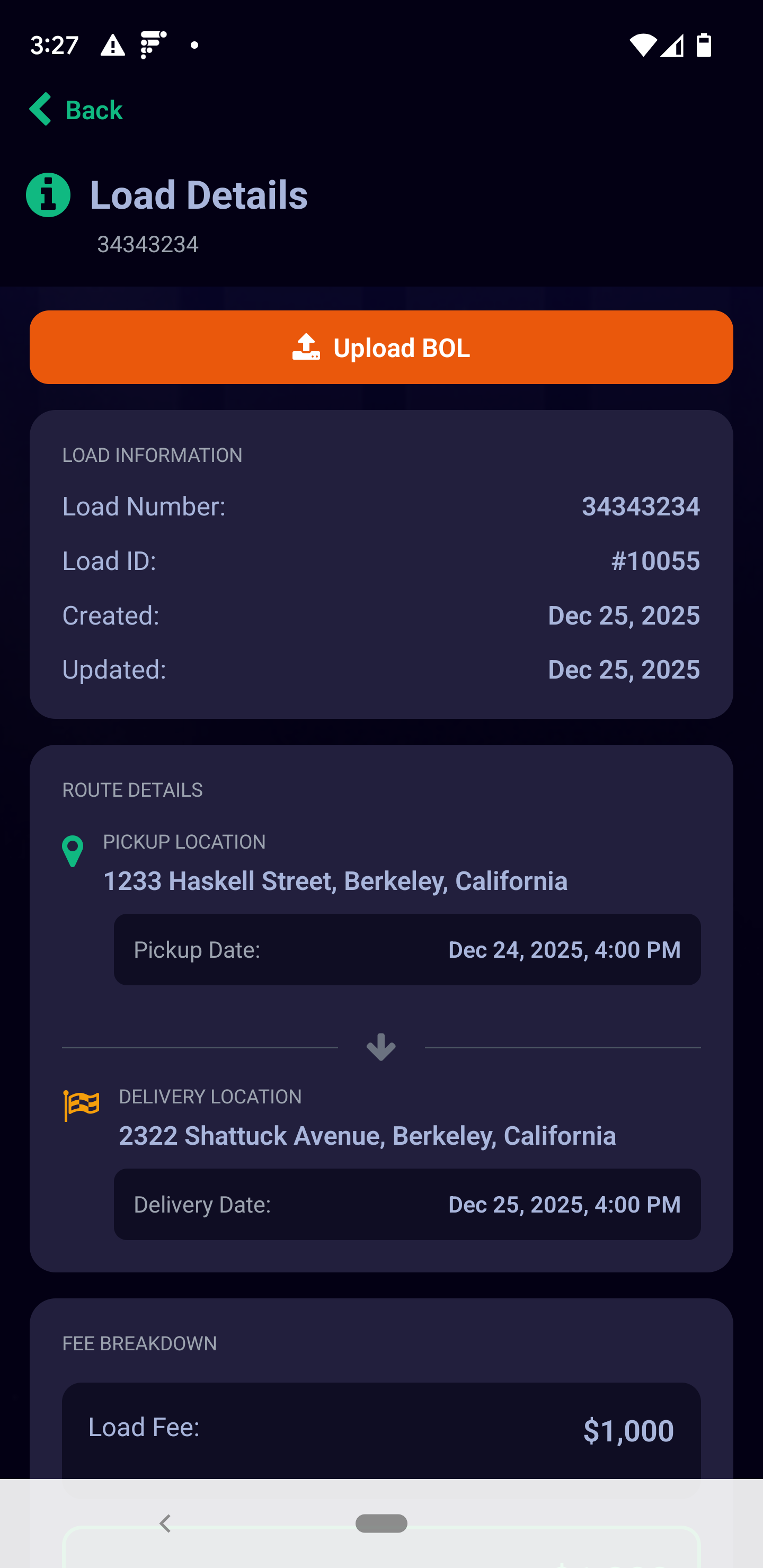Tap the Load Number 34343234 value

tap(640, 506)
